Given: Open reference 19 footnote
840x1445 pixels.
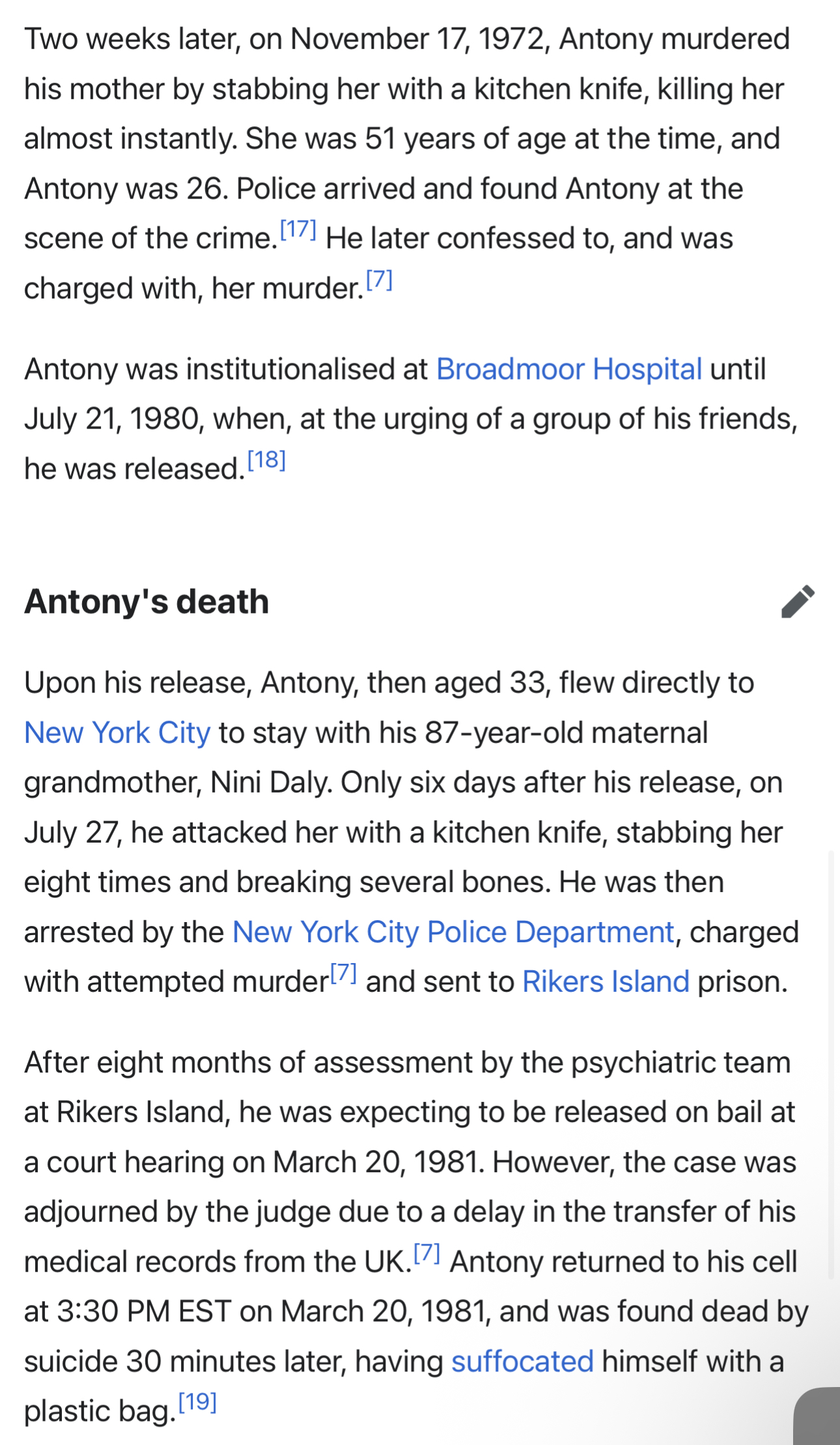Looking at the screenshot, I should pos(197,1401).
